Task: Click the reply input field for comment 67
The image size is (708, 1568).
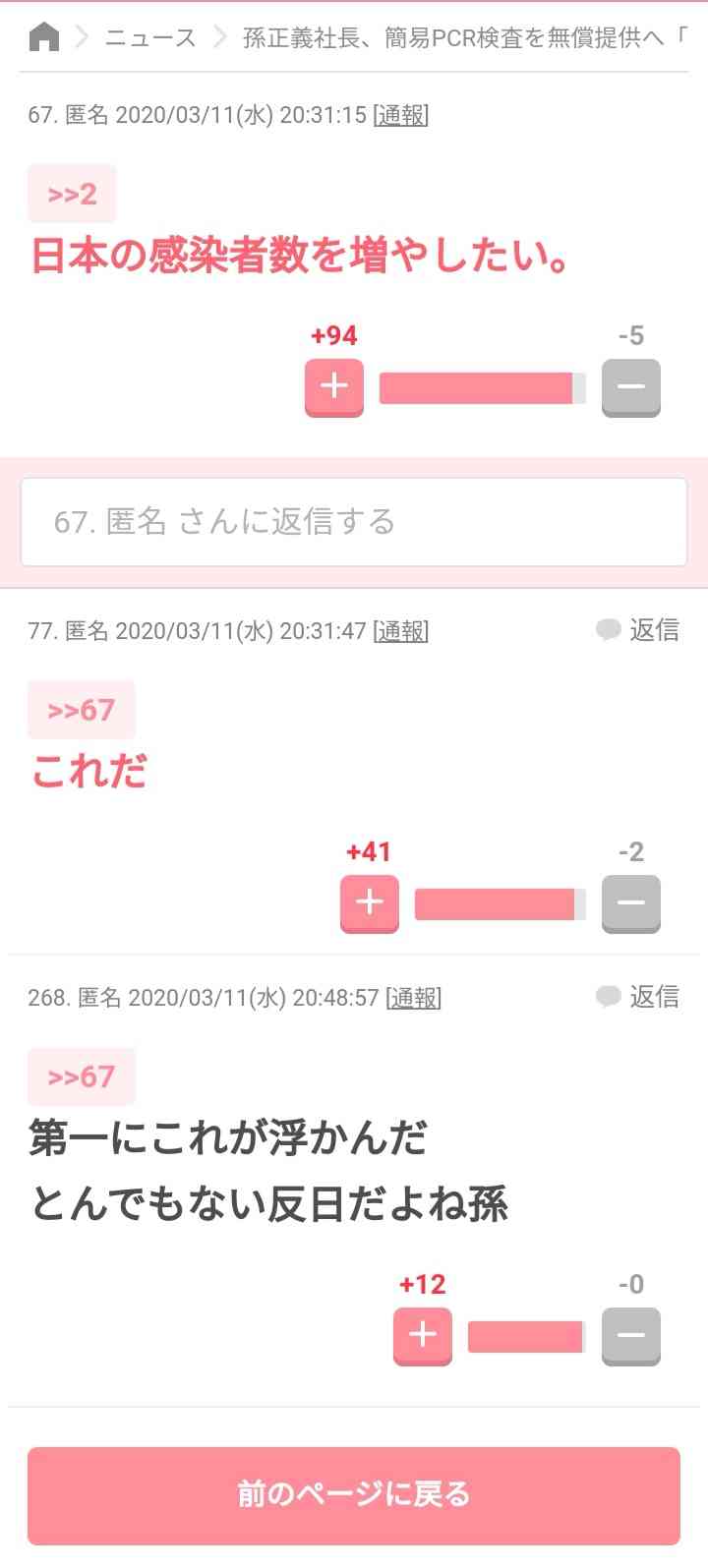Action: point(354,522)
